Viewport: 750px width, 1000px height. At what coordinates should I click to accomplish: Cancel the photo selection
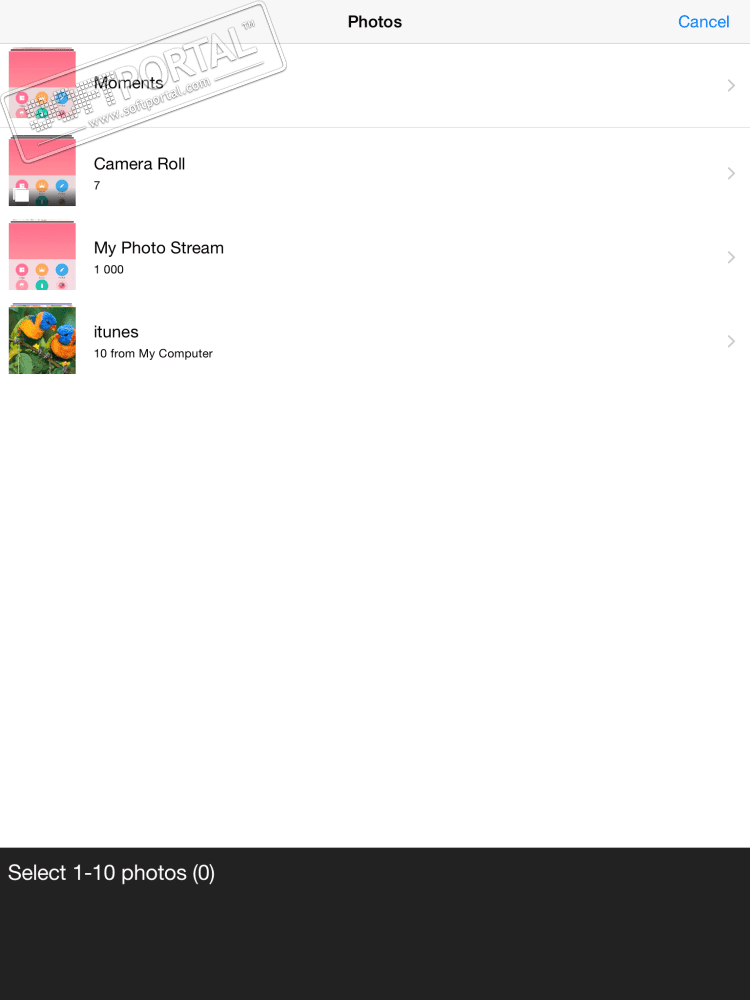coord(703,22)
